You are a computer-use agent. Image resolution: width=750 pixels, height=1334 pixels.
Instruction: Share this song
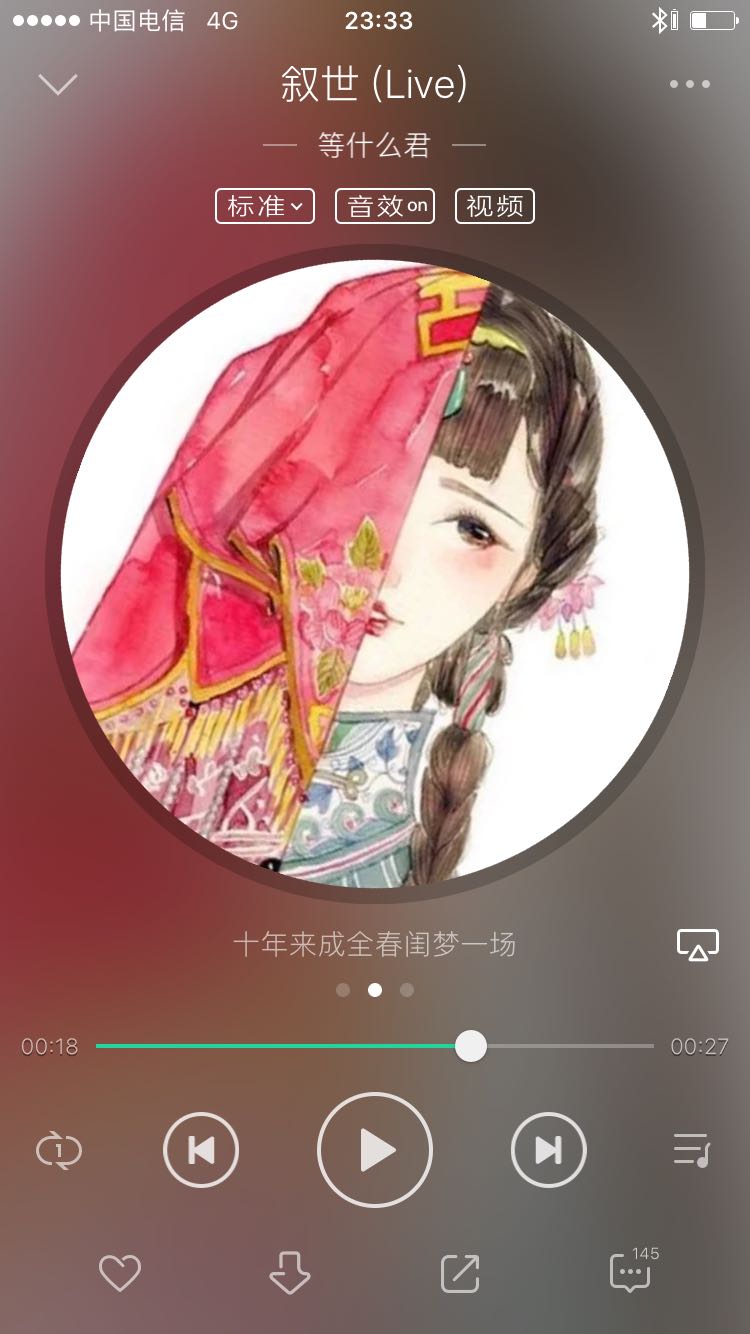point(460,1273)
